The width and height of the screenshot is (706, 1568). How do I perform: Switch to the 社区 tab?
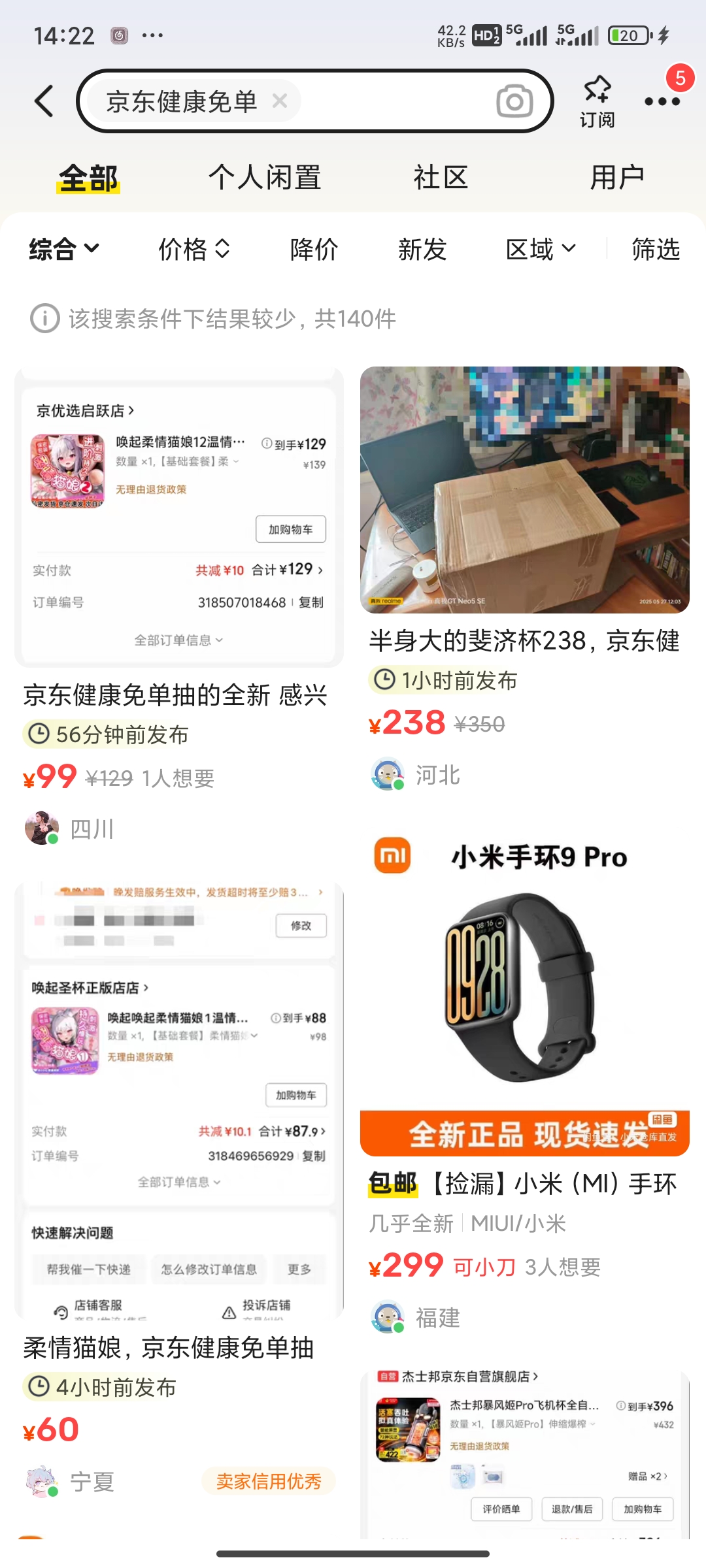(441, 178)
